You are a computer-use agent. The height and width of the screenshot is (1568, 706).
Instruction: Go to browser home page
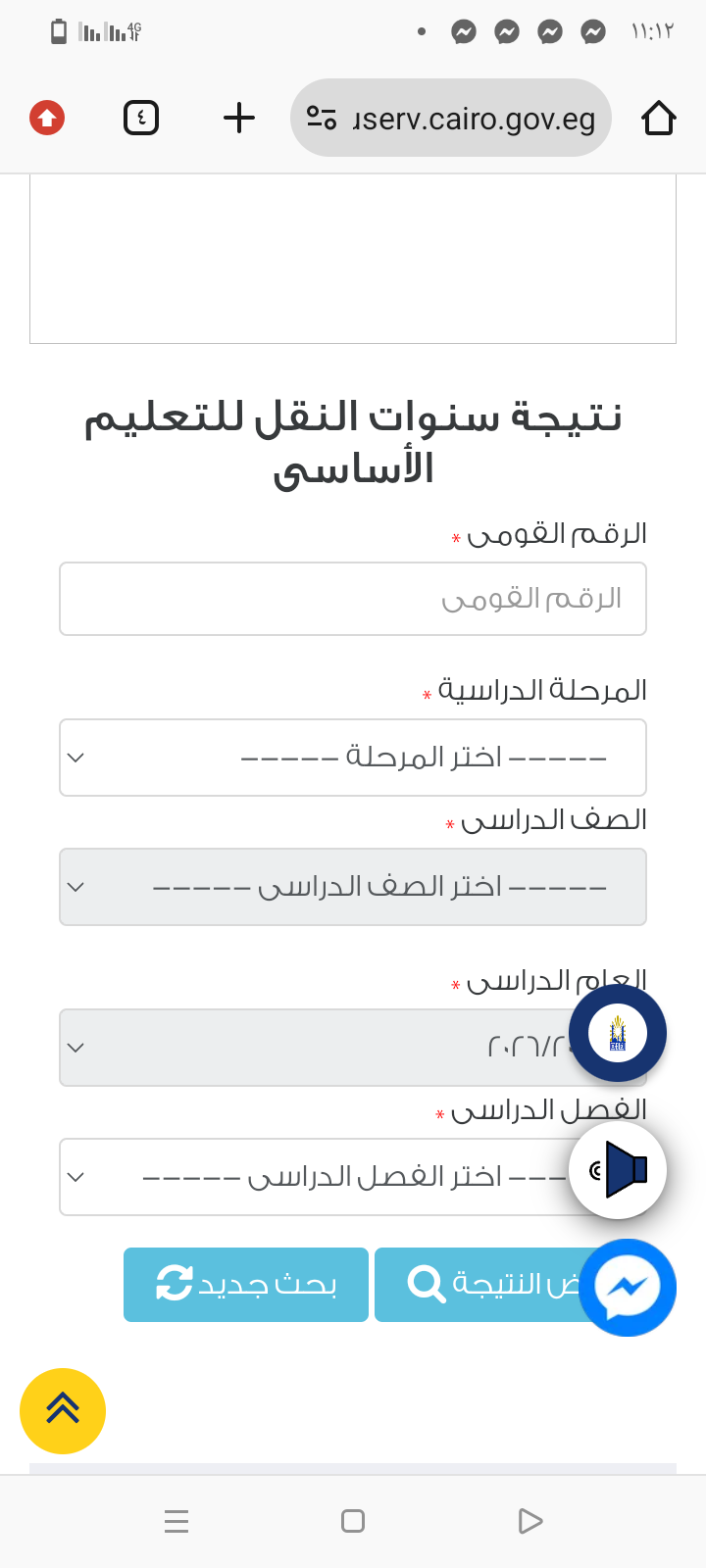point(658,119)
